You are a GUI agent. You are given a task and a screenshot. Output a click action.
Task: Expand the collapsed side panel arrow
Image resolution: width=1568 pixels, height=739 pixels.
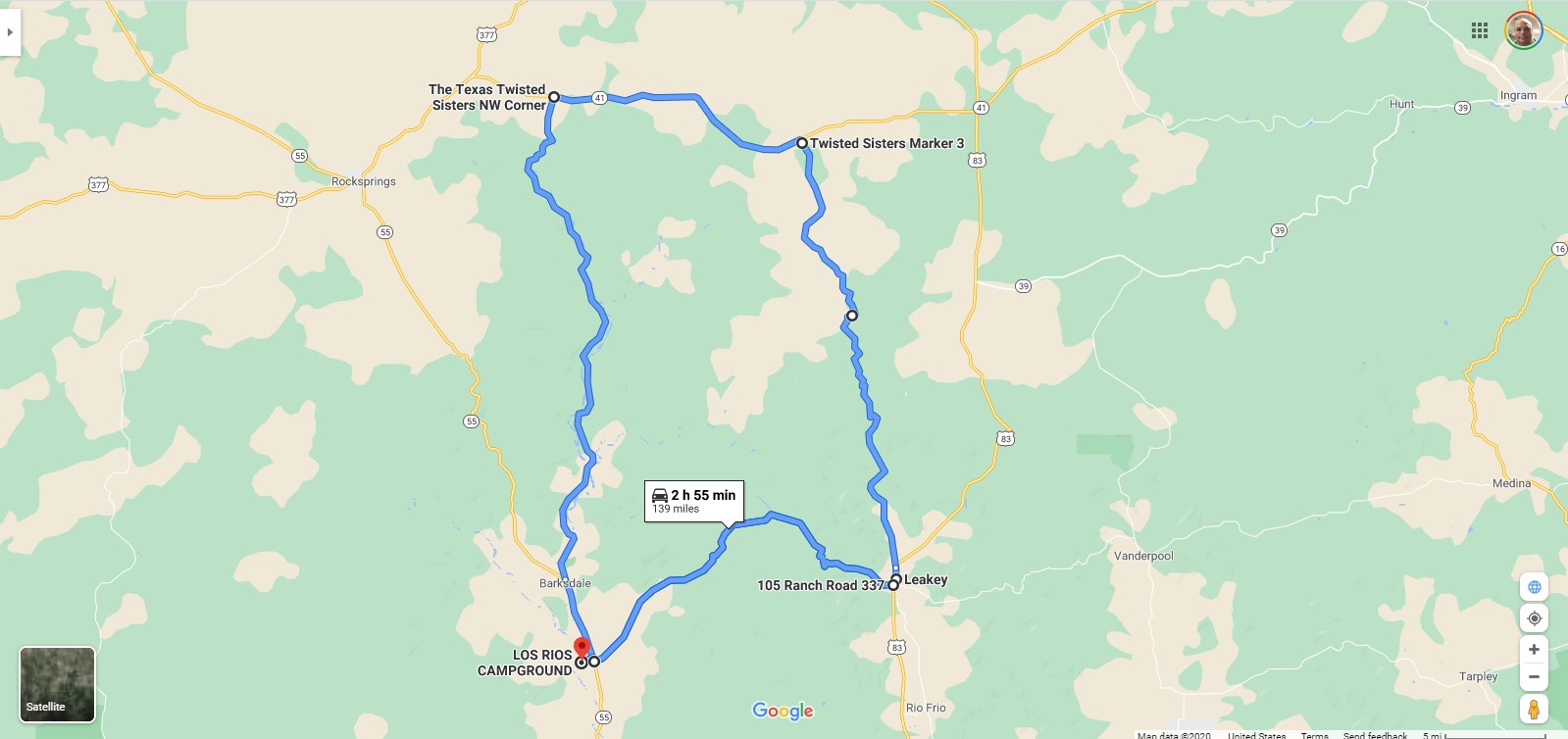click(x=10, y=32)
